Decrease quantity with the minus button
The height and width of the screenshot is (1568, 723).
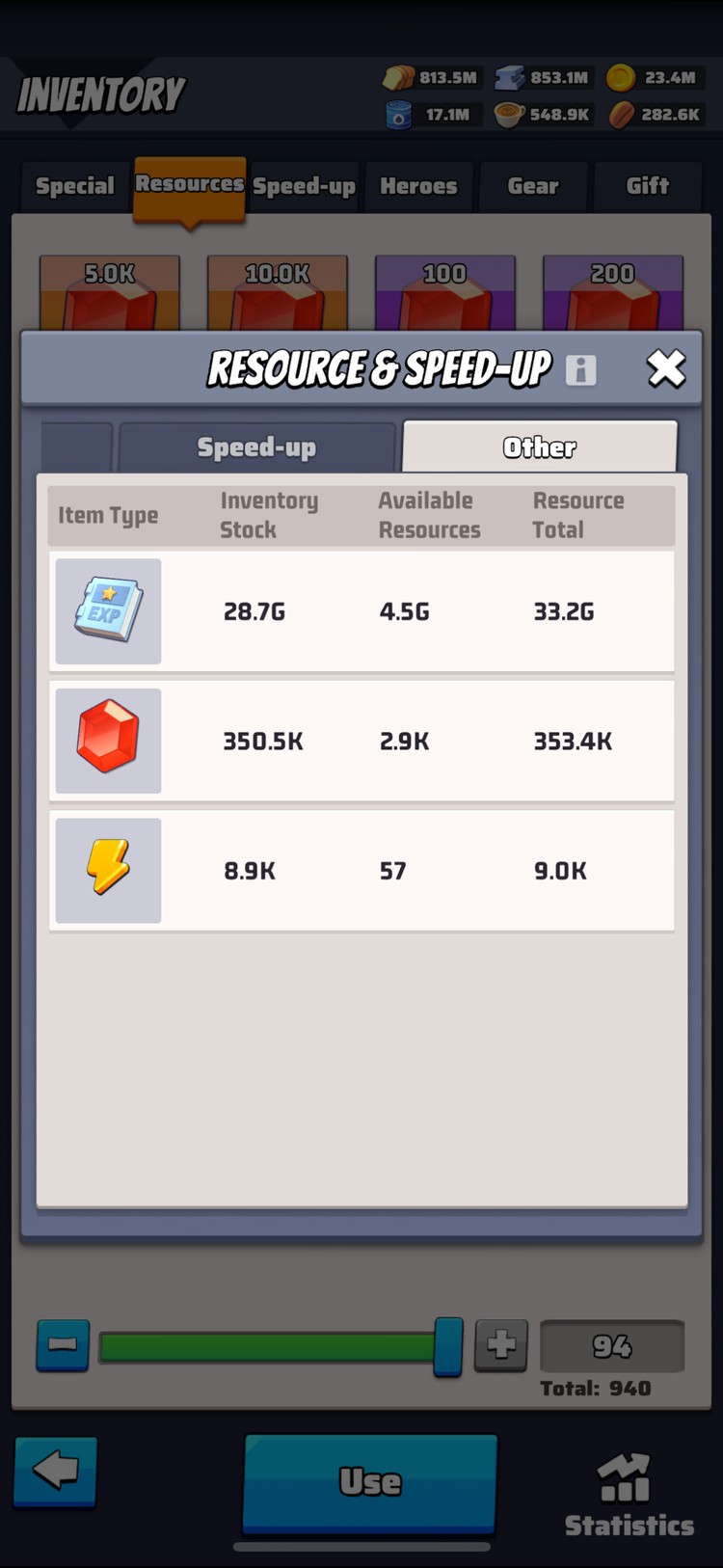tap(63, 1344)
